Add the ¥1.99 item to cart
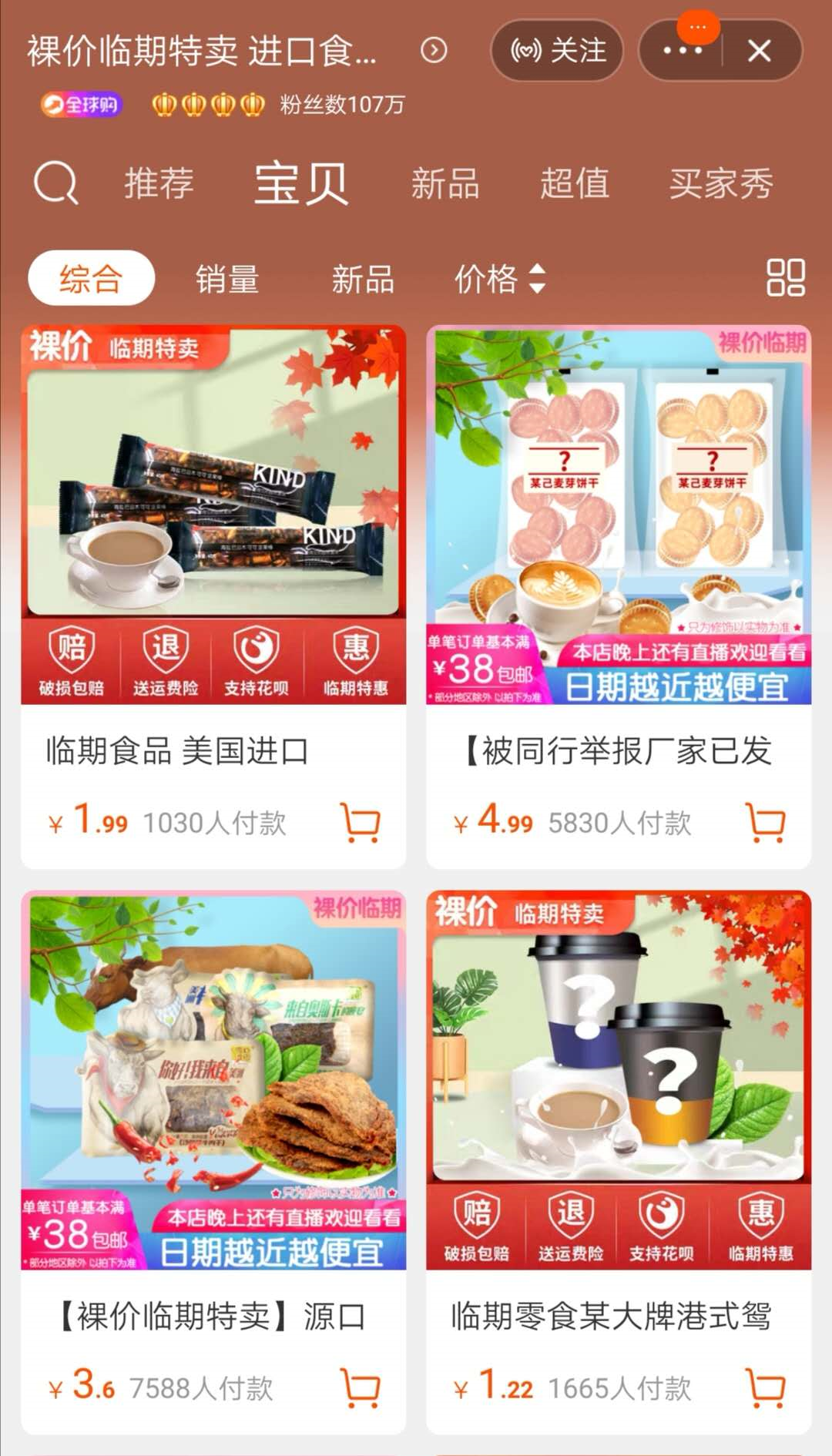The height and width of the screenshot is (1456, 832). 360,822
